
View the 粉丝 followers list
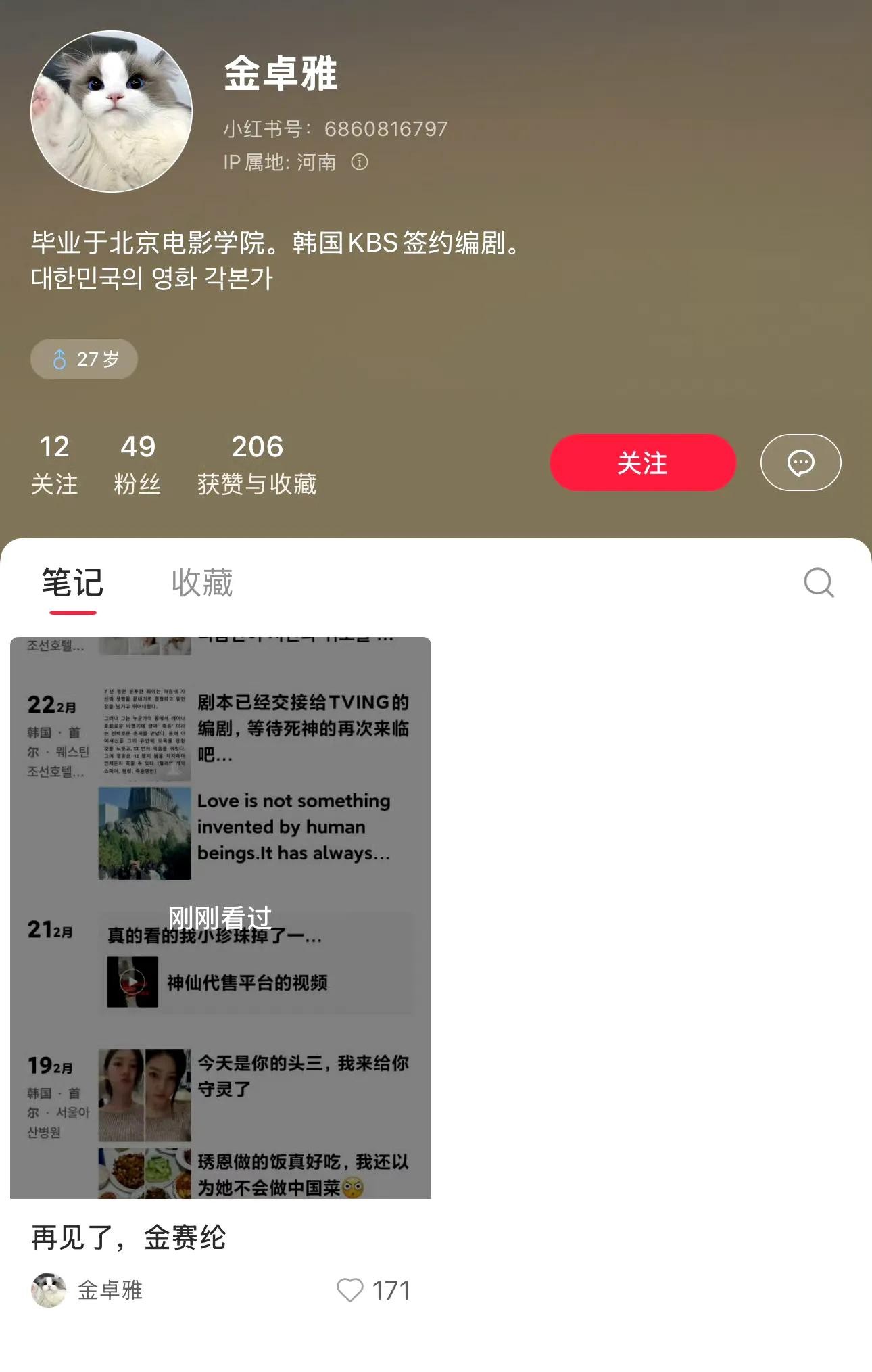point(137,464)
